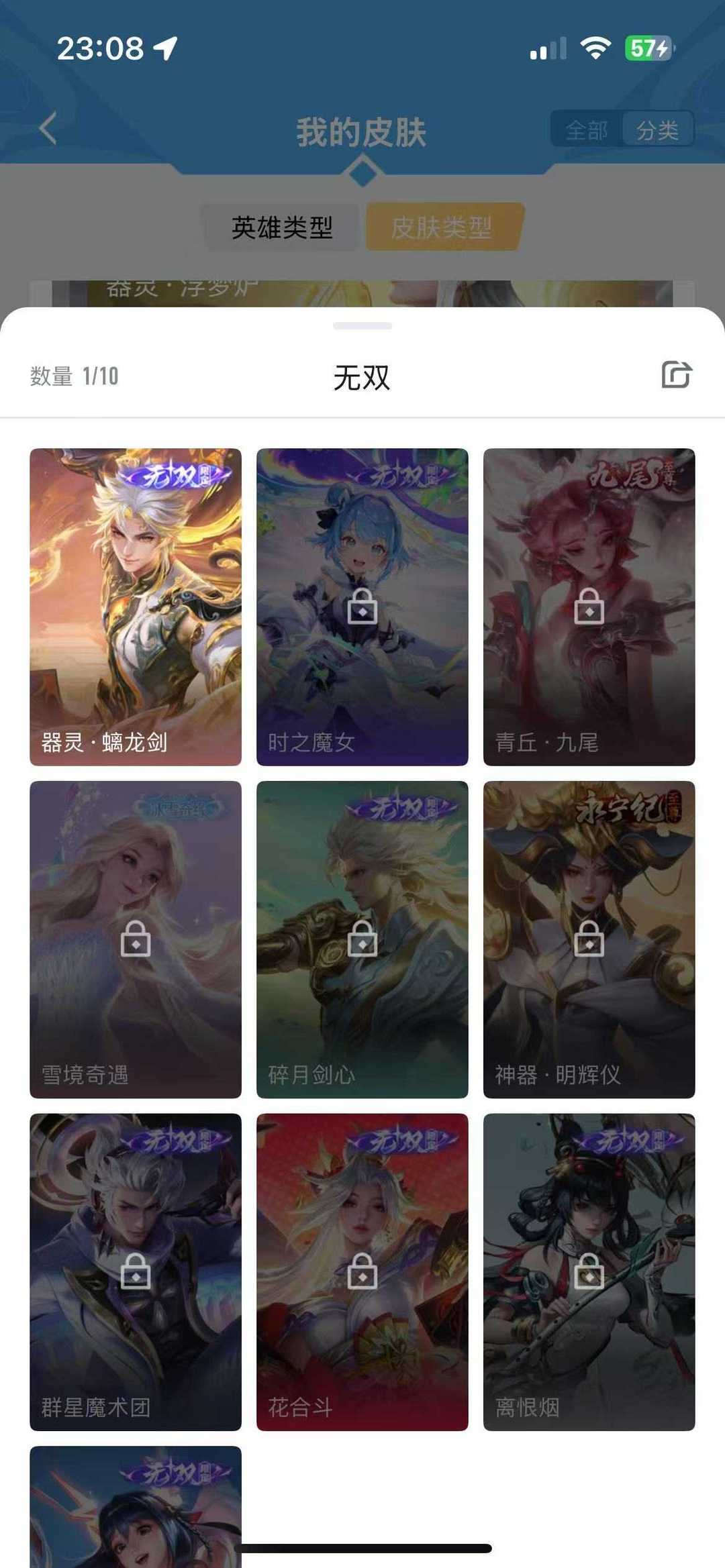View the 青丘·九尾 skin card
Screen dimensions: 725x1568
point(589,607)
